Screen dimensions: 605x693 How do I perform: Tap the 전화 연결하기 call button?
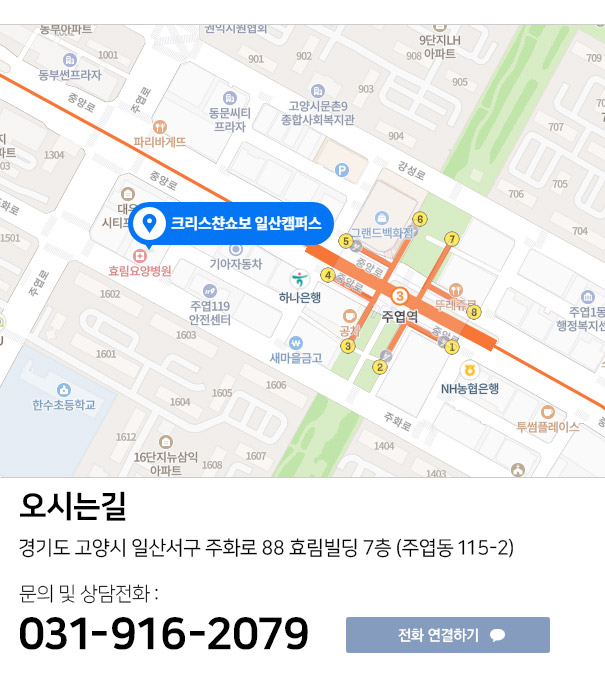point(447,635)
